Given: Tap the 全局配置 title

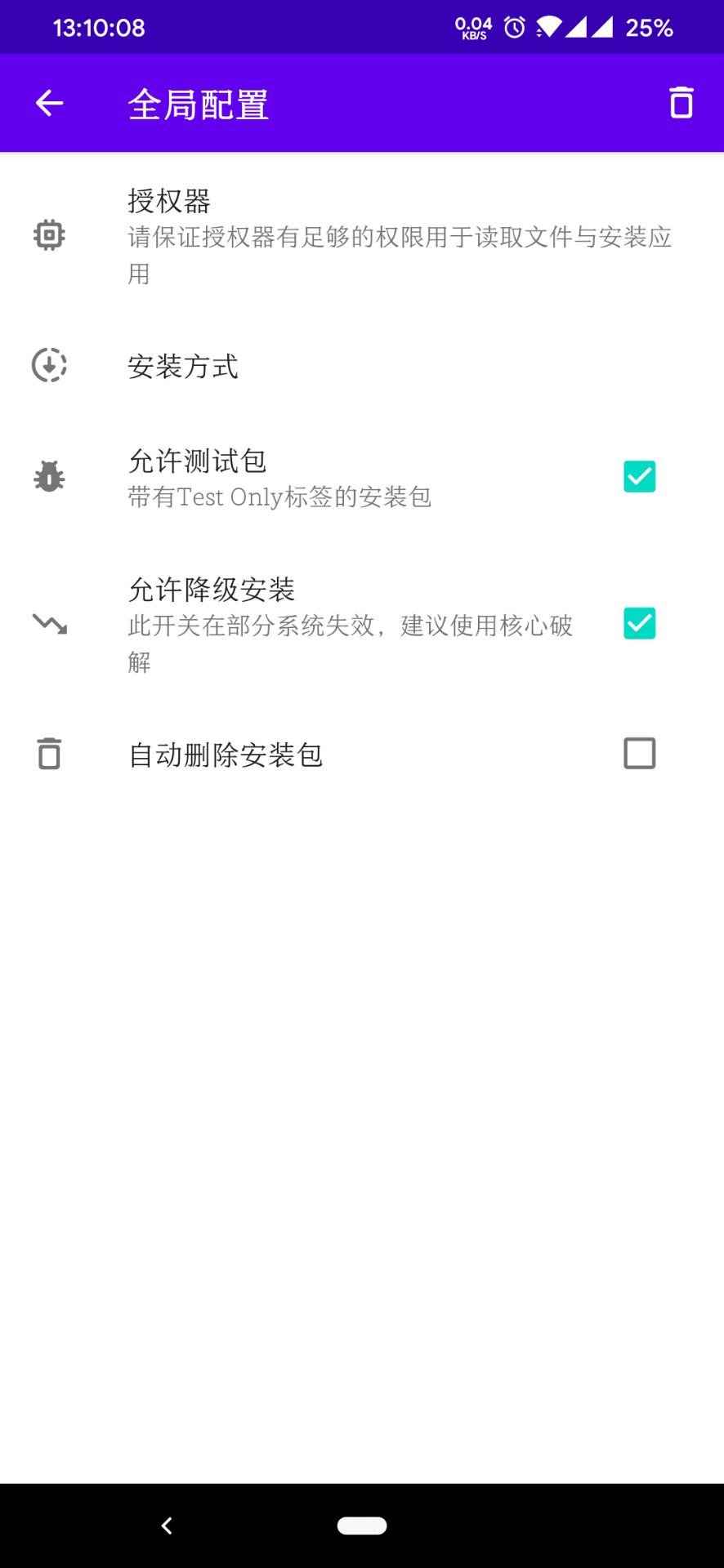Looking at the screenshot, I should [x=199, y=103].
